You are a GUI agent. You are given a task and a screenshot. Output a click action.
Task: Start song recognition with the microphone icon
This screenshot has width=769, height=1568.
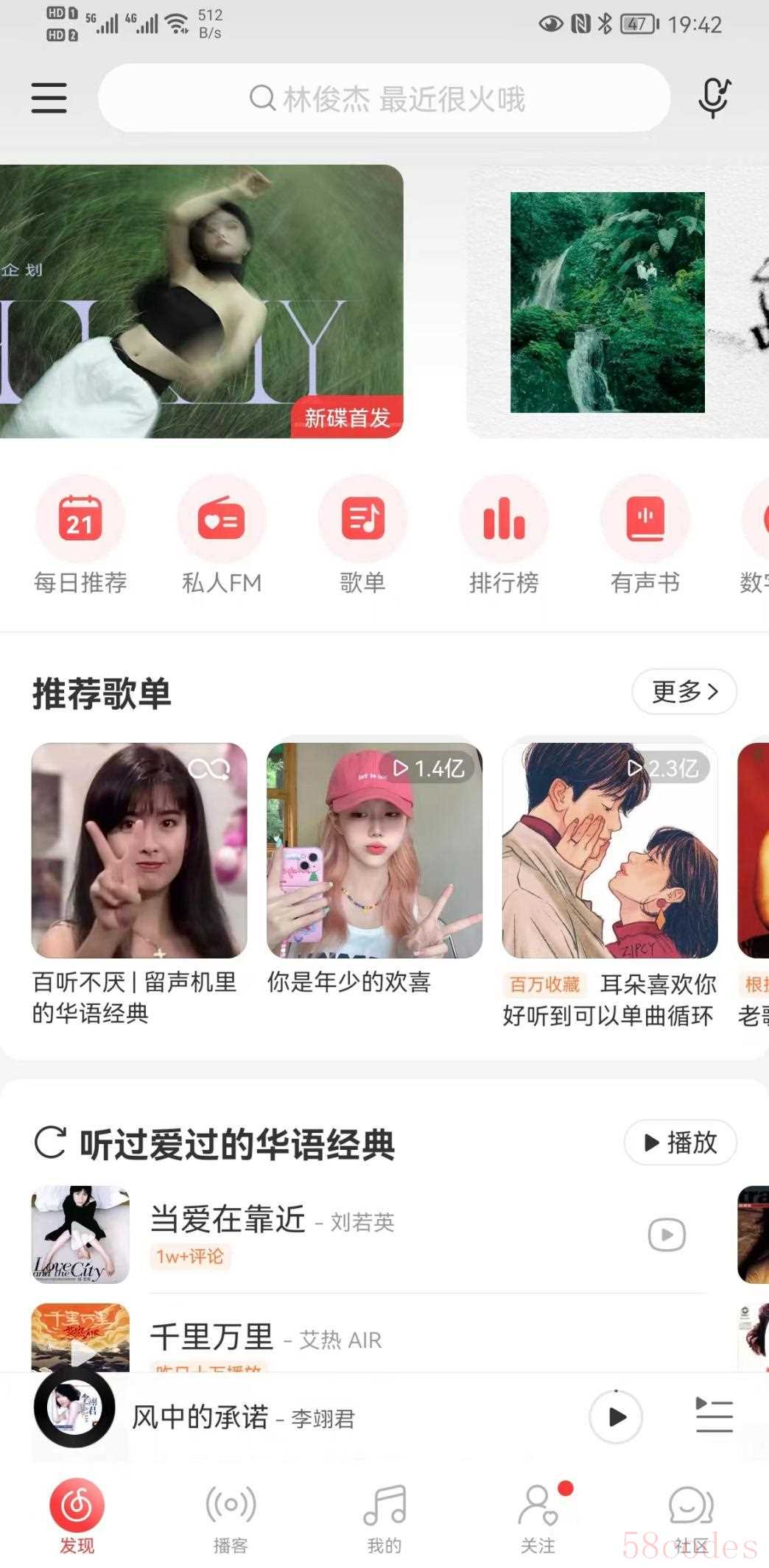(712, 98)
